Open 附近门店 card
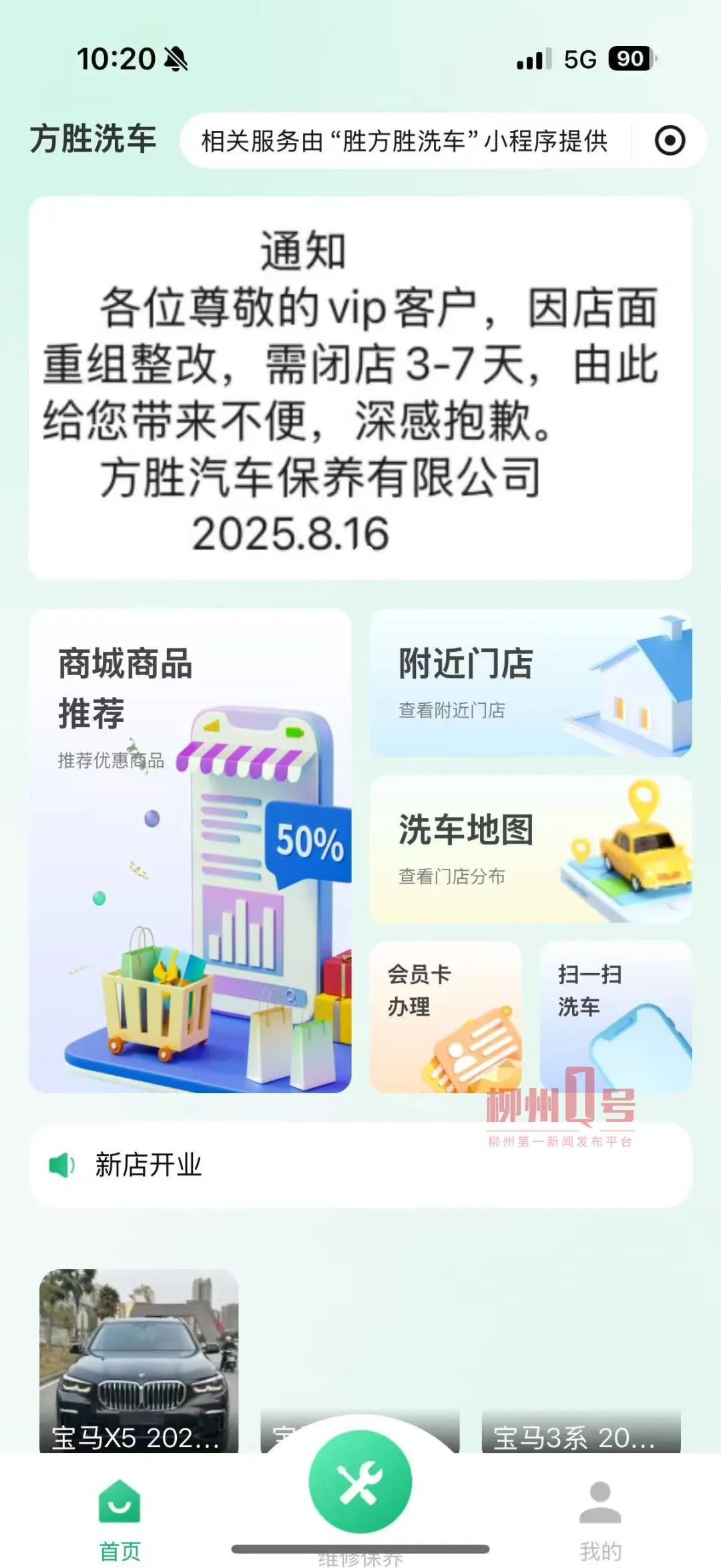The image size is (721, 1568). [531, 683]
